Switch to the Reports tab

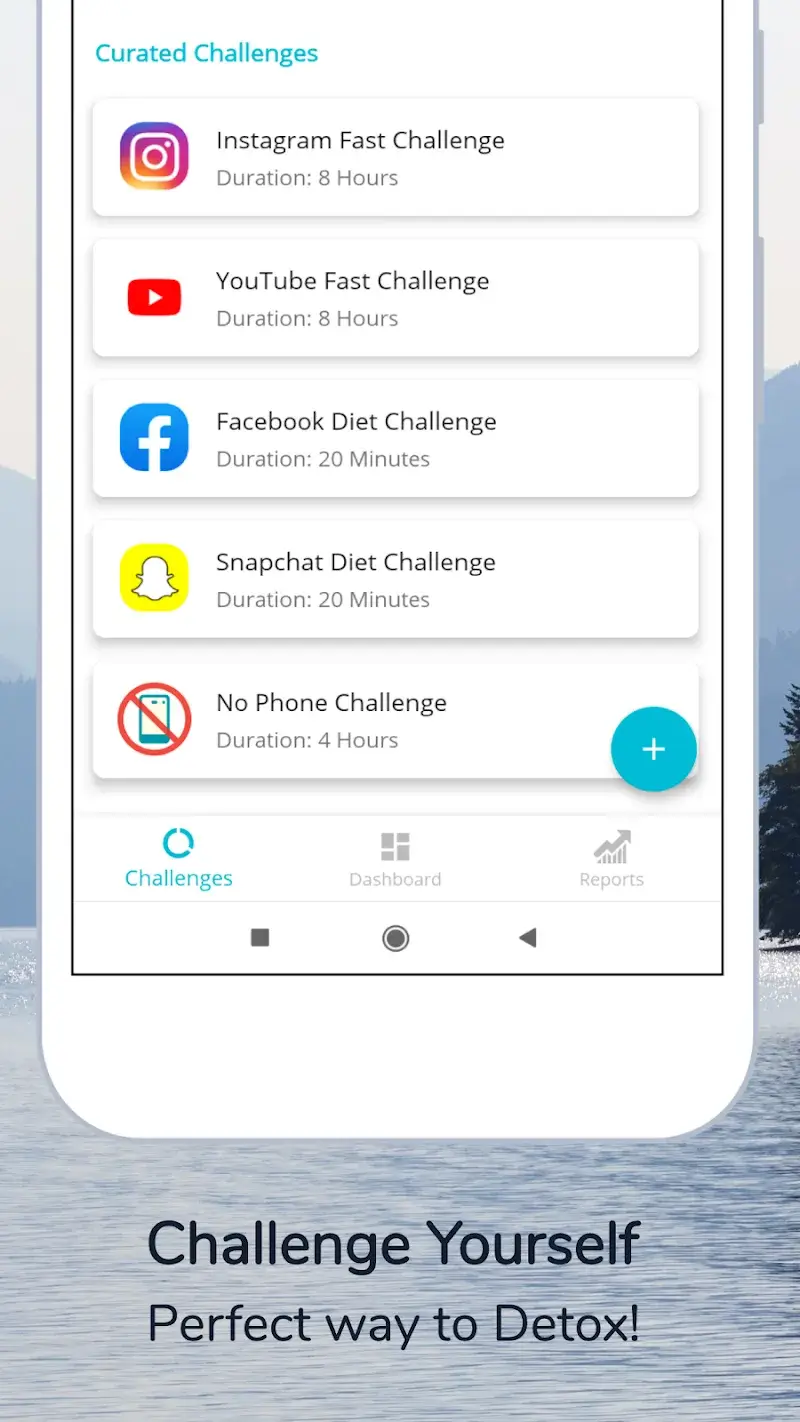tap(611, 858)
